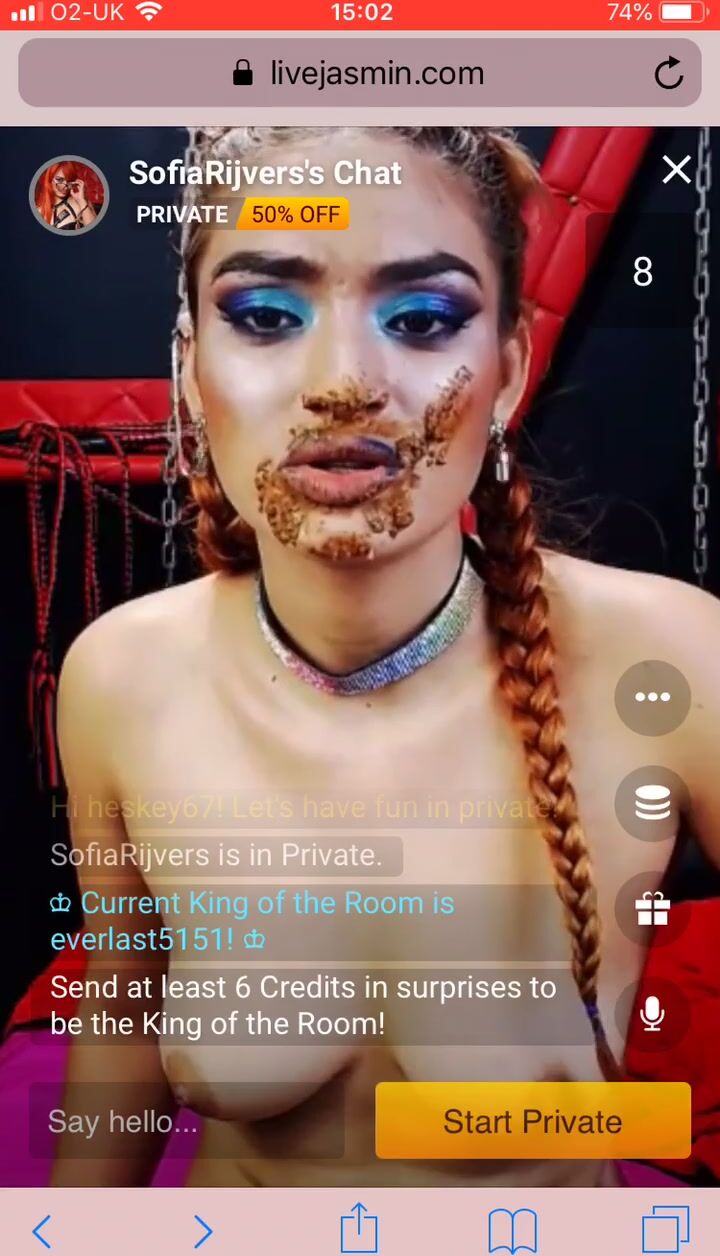Tap the microphone icon

tap(652, 1014)
